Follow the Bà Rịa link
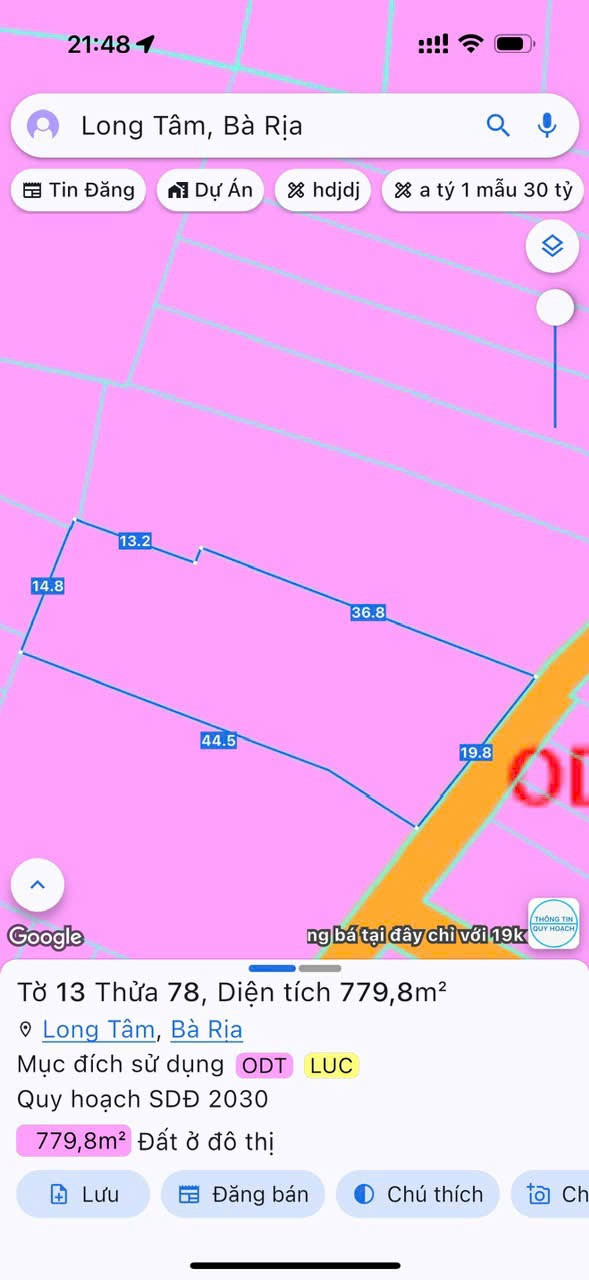 [207, 1029]
